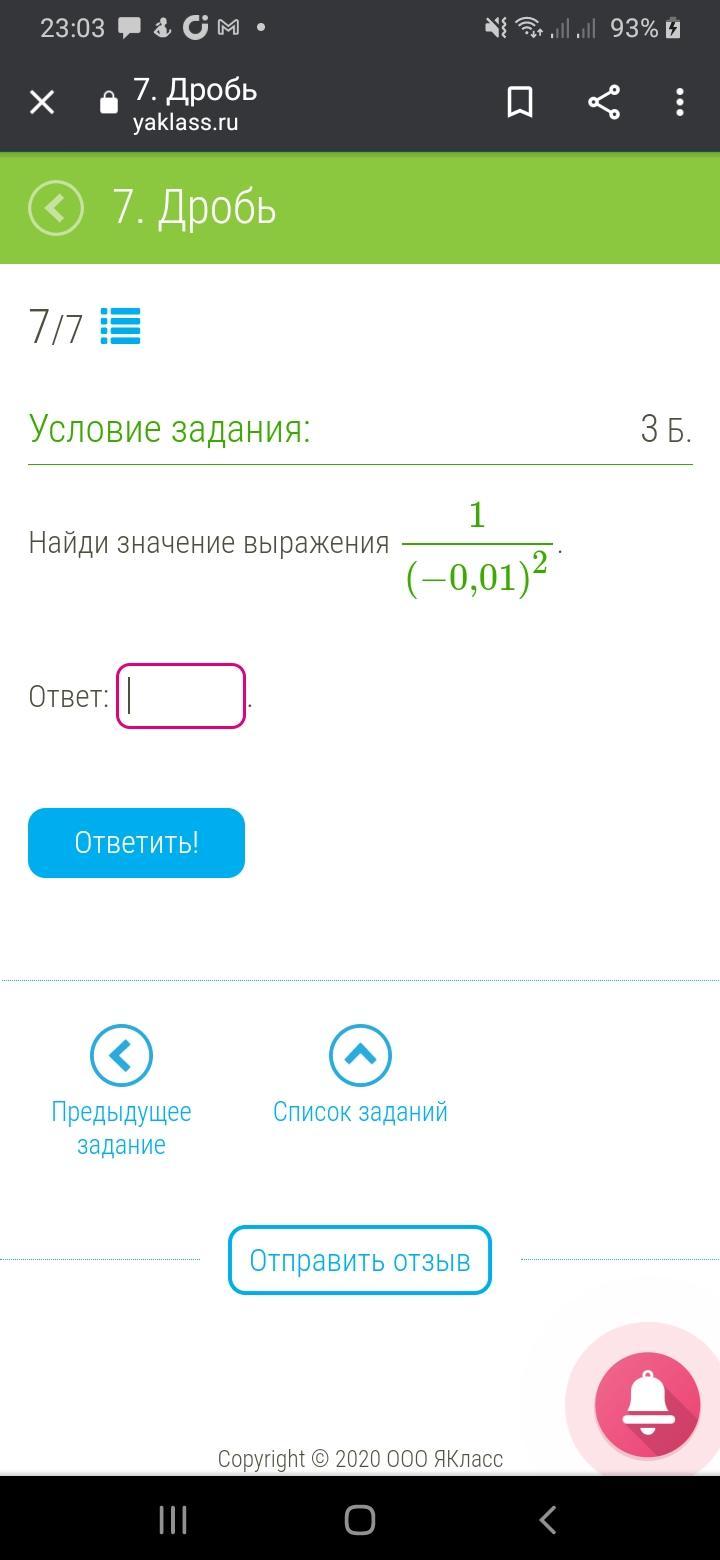Viewport: 720px width, 1560px height.
Task: Share this page
Action: click(x=603, y=102)
